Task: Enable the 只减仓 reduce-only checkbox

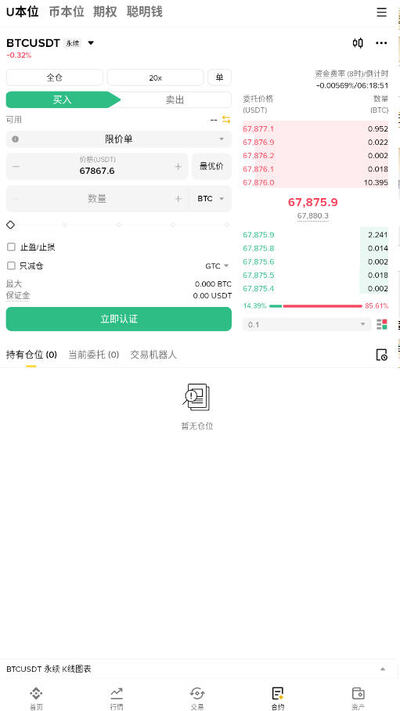Action: point(11,266)
